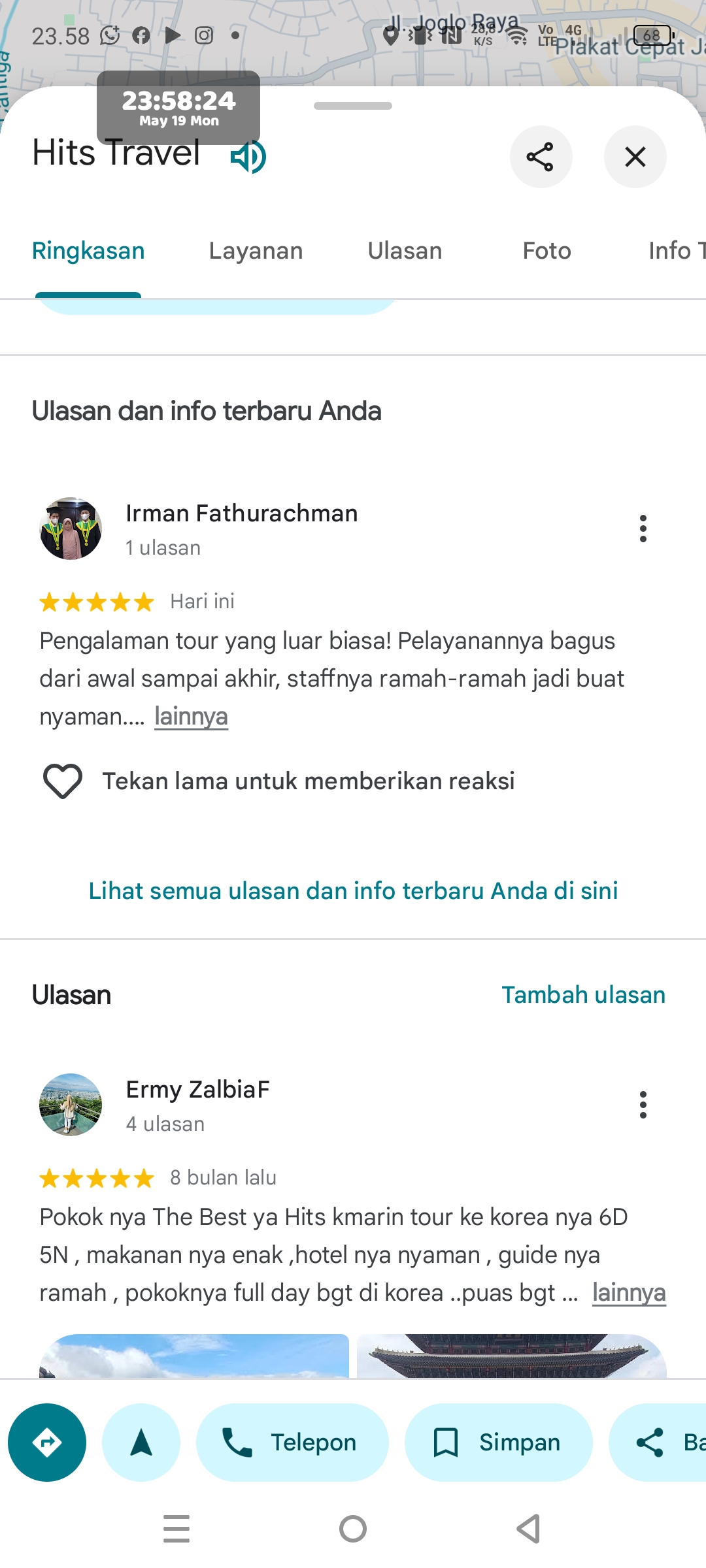The image size is (706, 1568).
Task: Play the Hits Travel name pronunciation
Action: click(x=248, y=157)
